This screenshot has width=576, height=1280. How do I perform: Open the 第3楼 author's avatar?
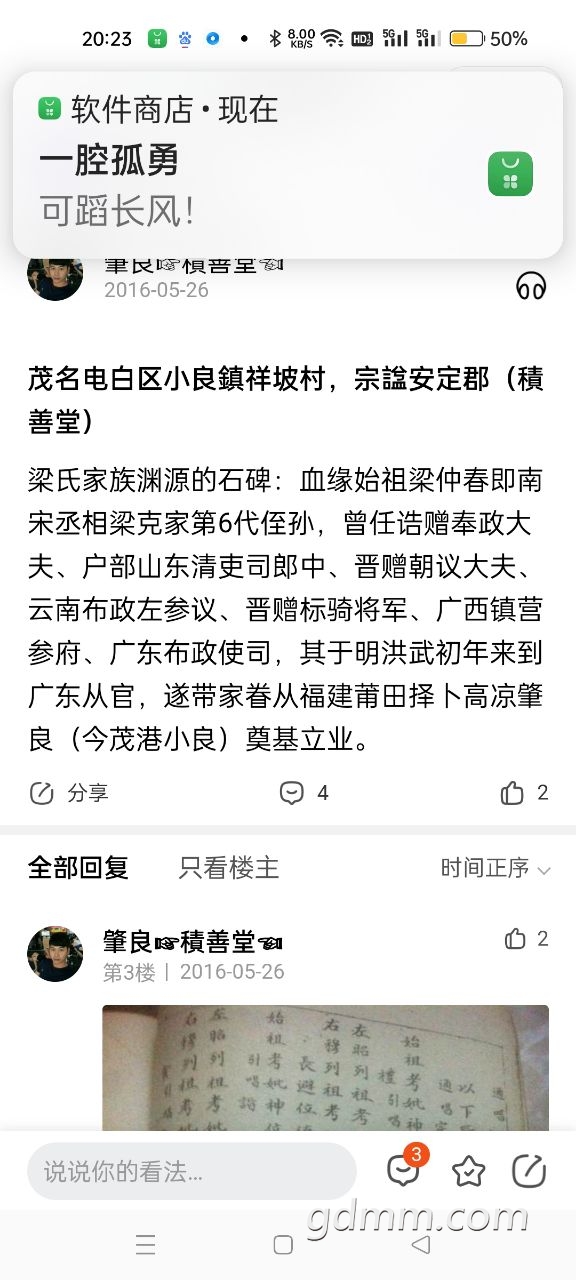tap(55, 953)
